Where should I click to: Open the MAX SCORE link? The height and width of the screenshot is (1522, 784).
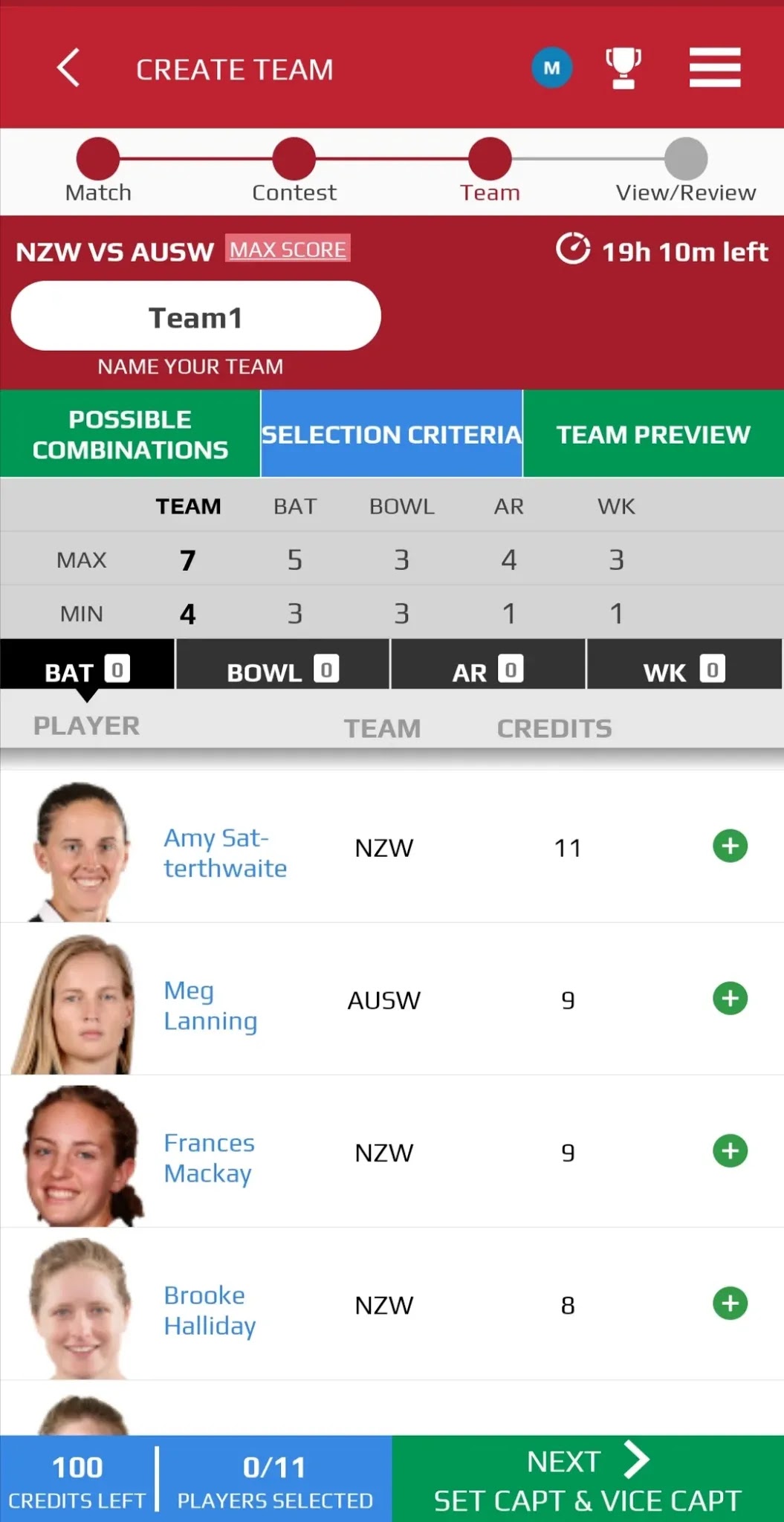(x=288, y=250)
